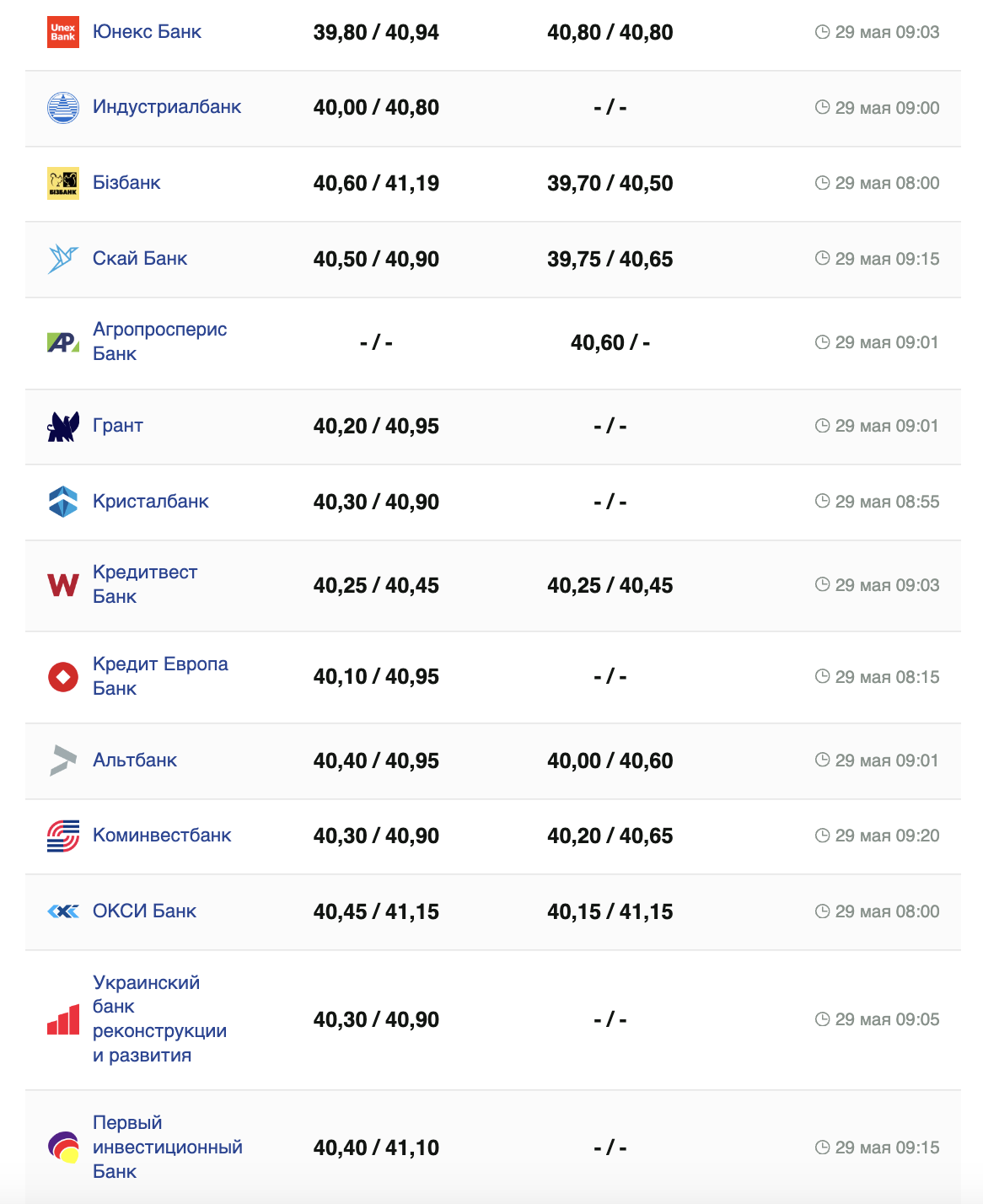Screen dimensions: 983x1204
Task: View Кредитвест Банк details
Action: [x=145, y=584]
